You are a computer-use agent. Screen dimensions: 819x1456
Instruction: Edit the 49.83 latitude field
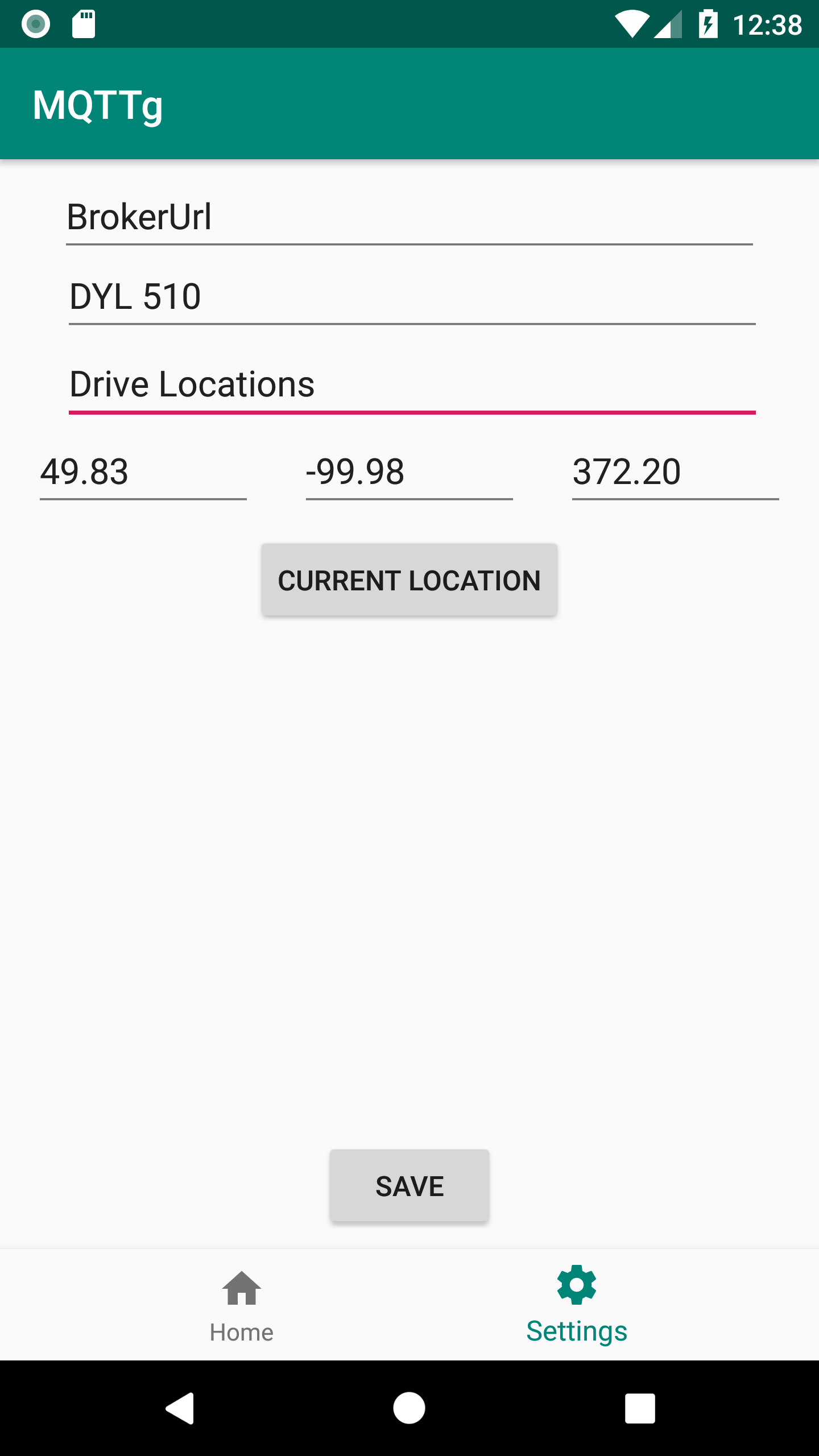point(143,472)
